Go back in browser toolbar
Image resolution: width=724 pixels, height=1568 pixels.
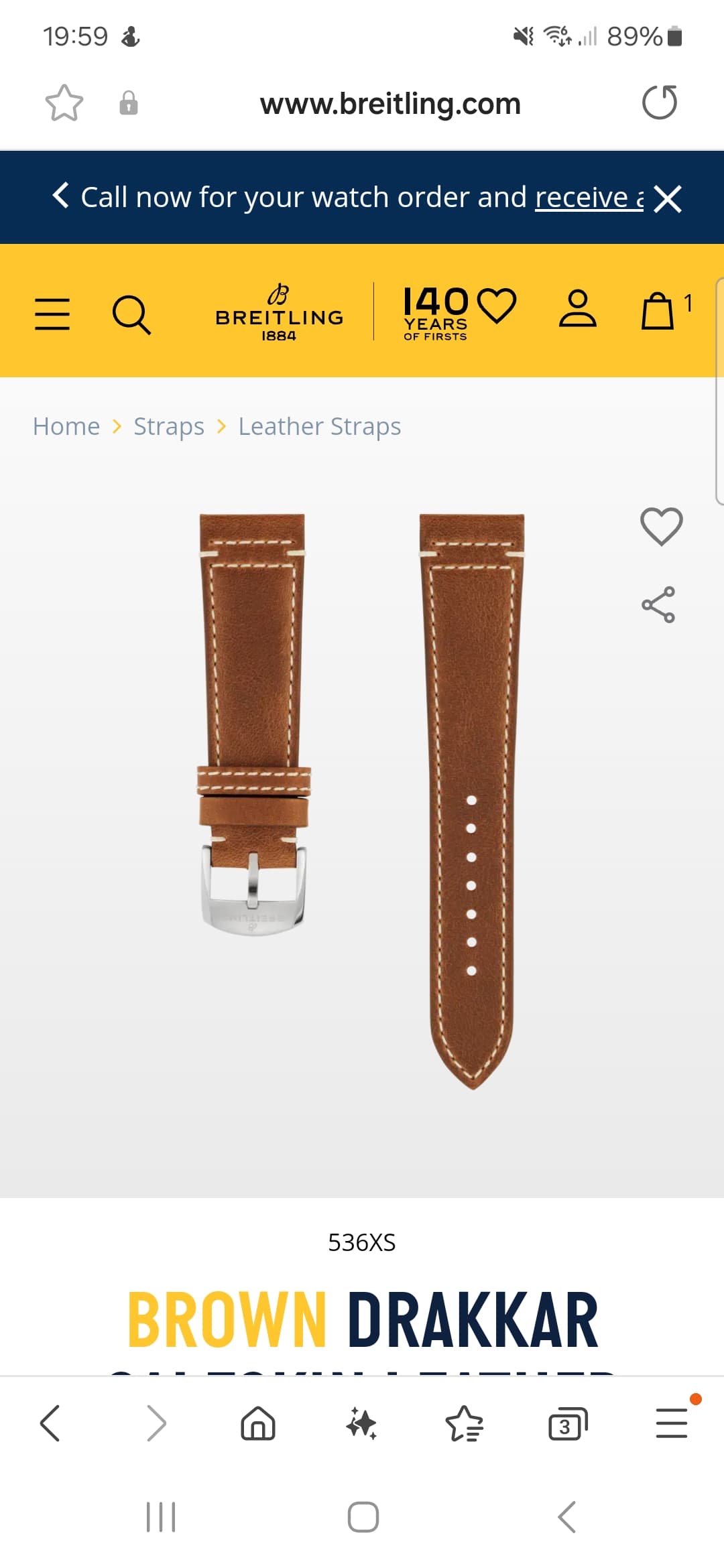50,1423
